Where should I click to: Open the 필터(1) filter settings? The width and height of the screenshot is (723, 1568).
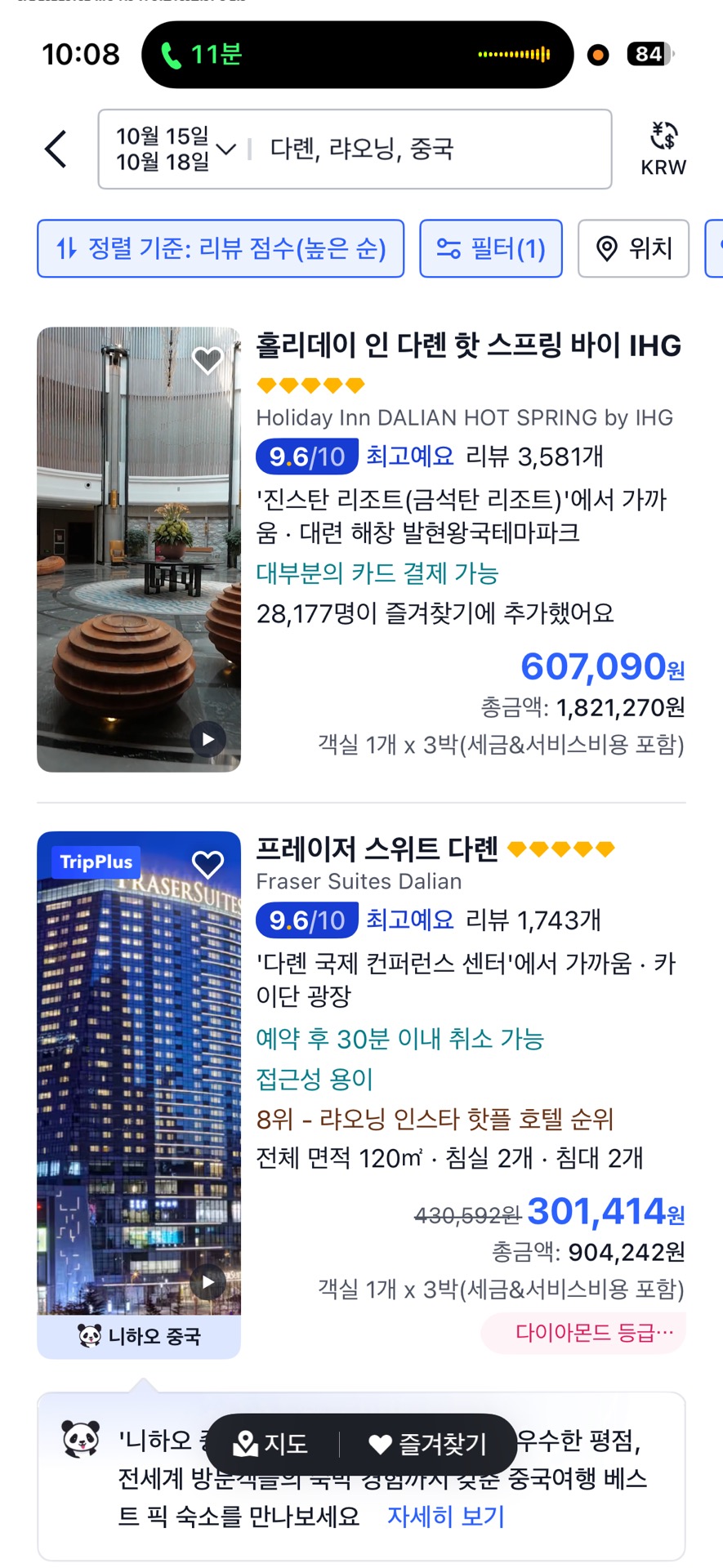[x=491, y=248]
